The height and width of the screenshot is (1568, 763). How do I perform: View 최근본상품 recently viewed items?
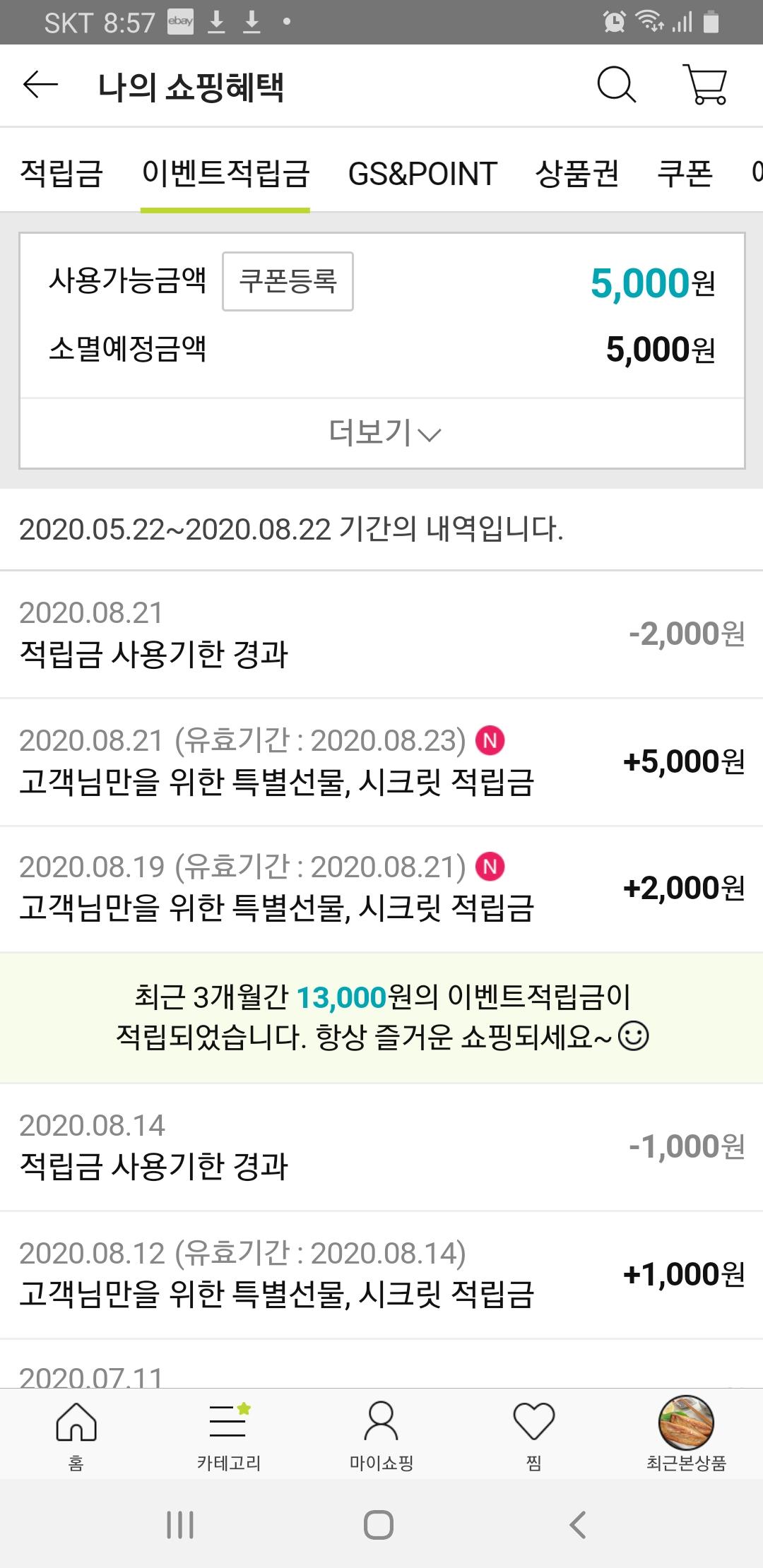point(686,1434)
